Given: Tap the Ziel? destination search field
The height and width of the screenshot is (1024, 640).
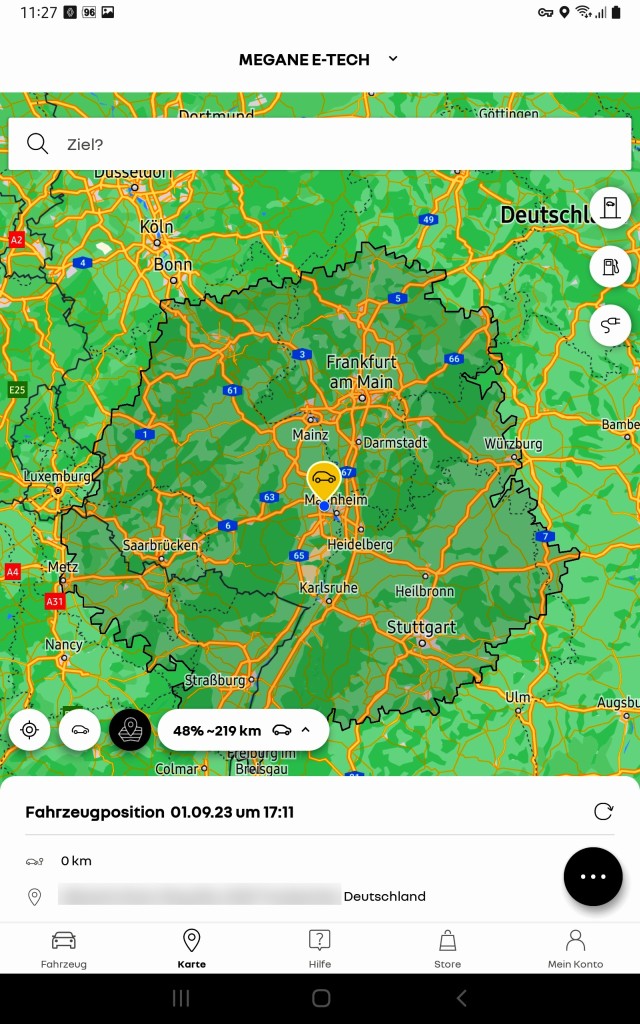Looking at the screenshot, I should point(320,144).
